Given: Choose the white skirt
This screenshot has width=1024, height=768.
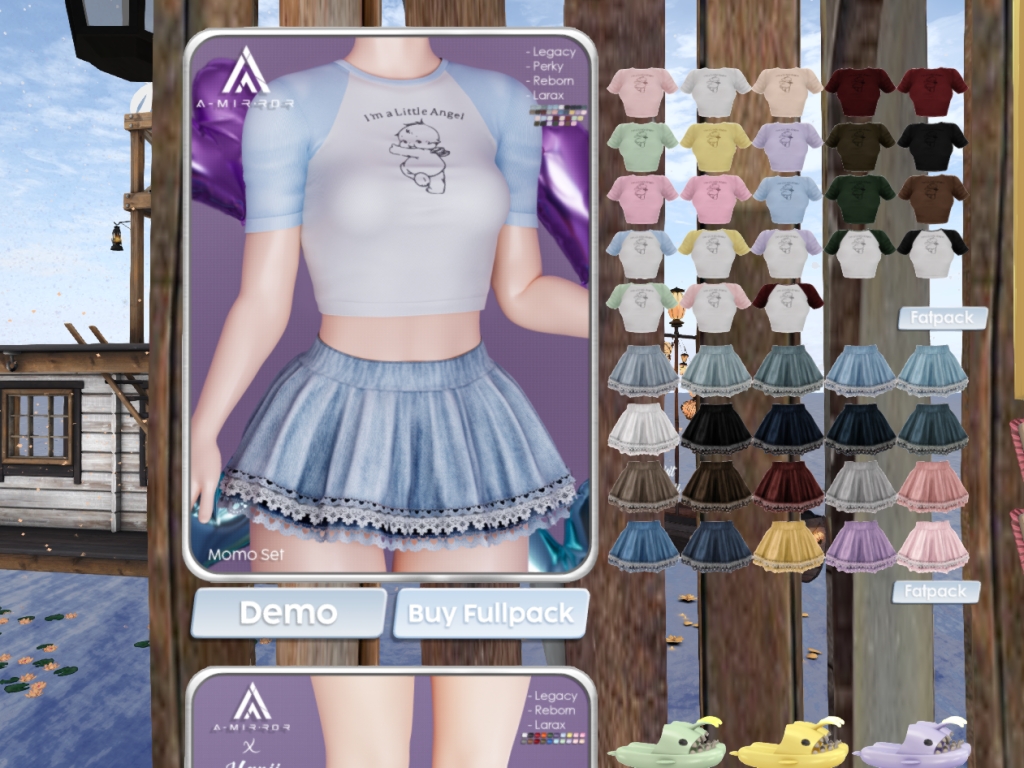Looking at the screenshot, I should (x=643, y=427).
